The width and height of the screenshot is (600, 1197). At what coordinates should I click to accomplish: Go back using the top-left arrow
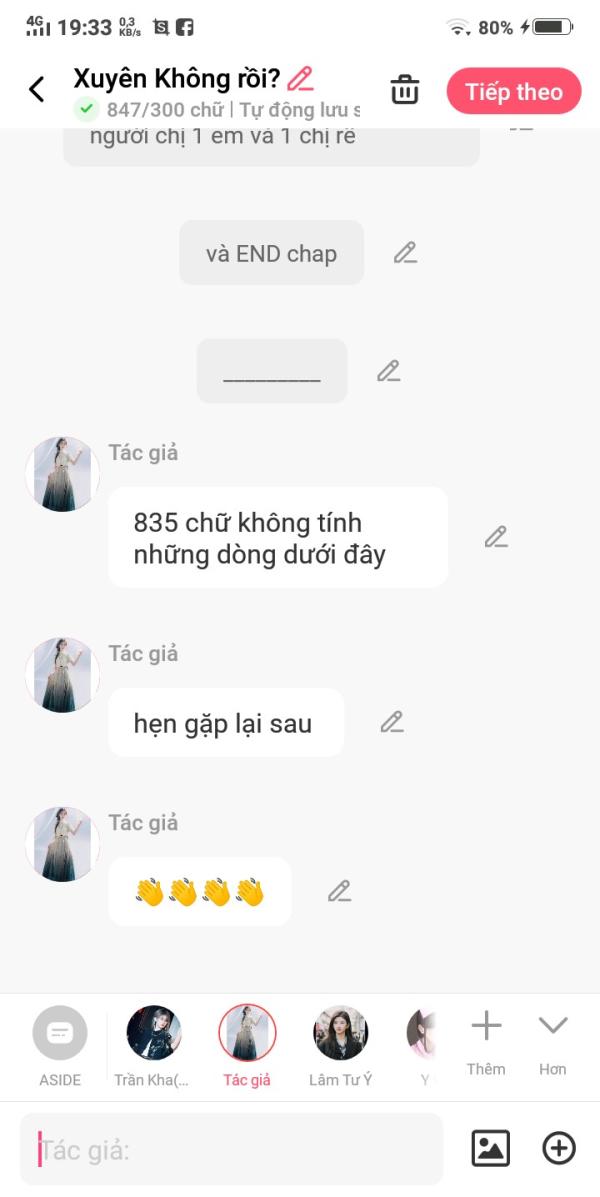tap(36, 89)
